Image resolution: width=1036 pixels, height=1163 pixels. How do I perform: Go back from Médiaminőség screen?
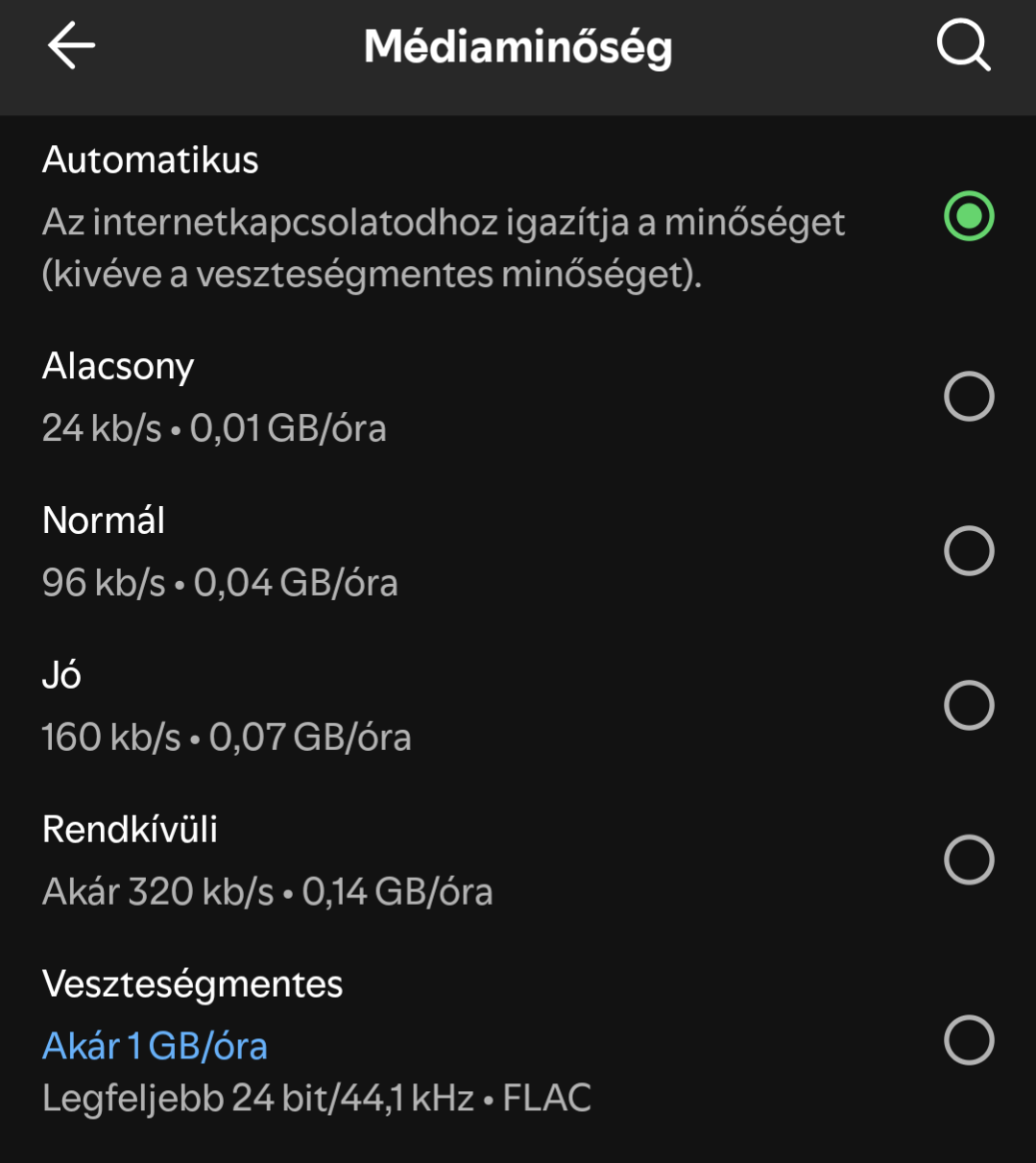tap(71, 46)
